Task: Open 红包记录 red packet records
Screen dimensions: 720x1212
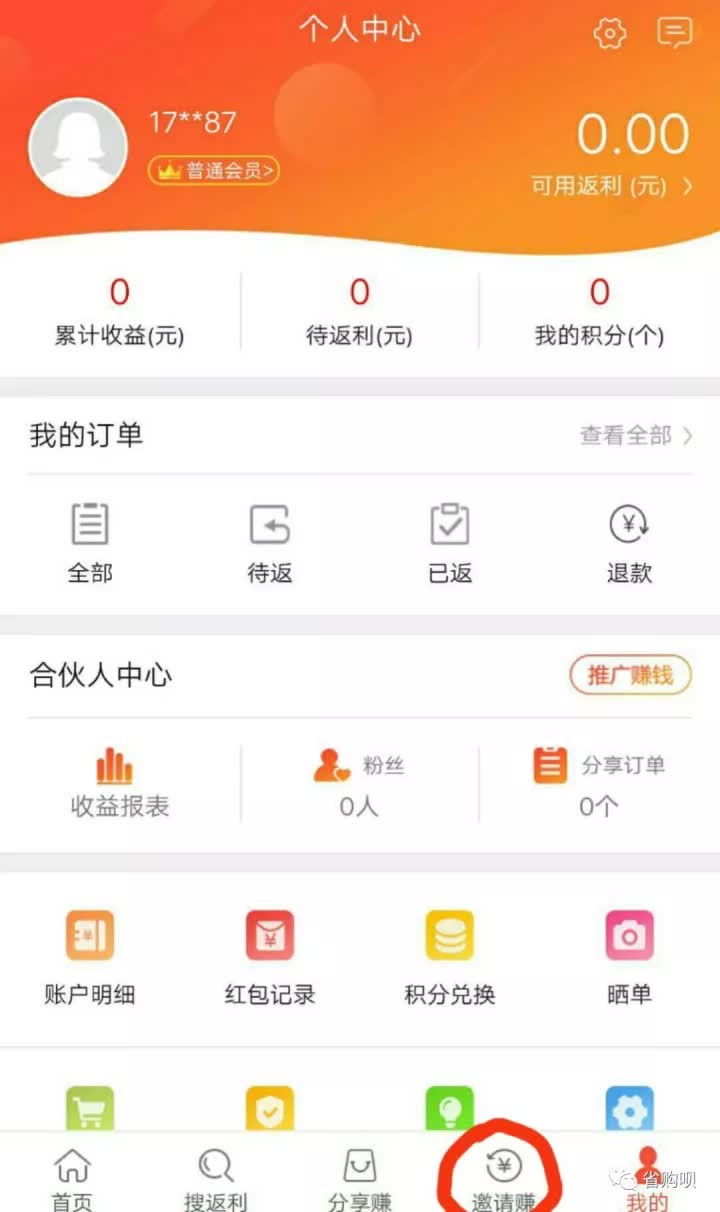Action: [x=270, y=957]
